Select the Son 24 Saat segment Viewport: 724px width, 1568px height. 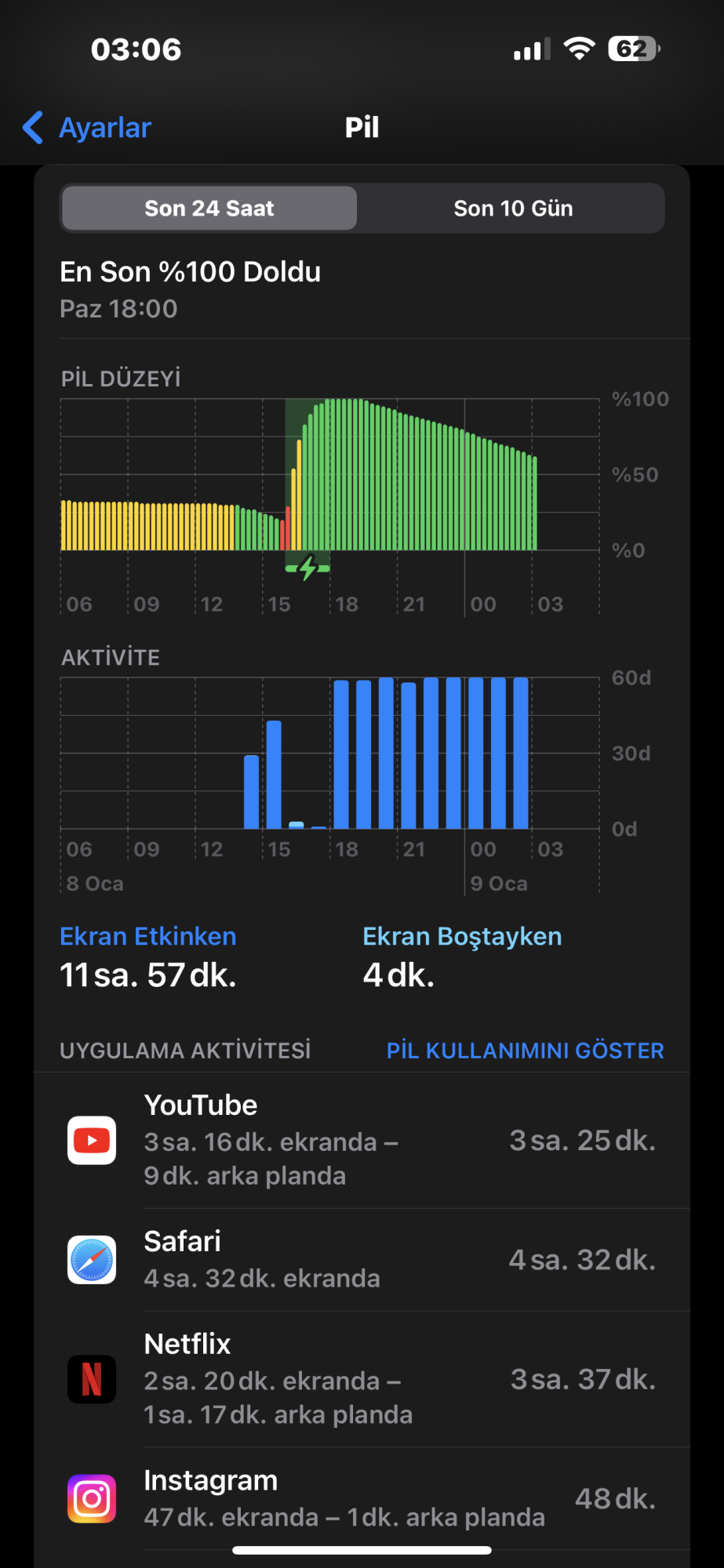pyautogui.click(x=209, y=209)
